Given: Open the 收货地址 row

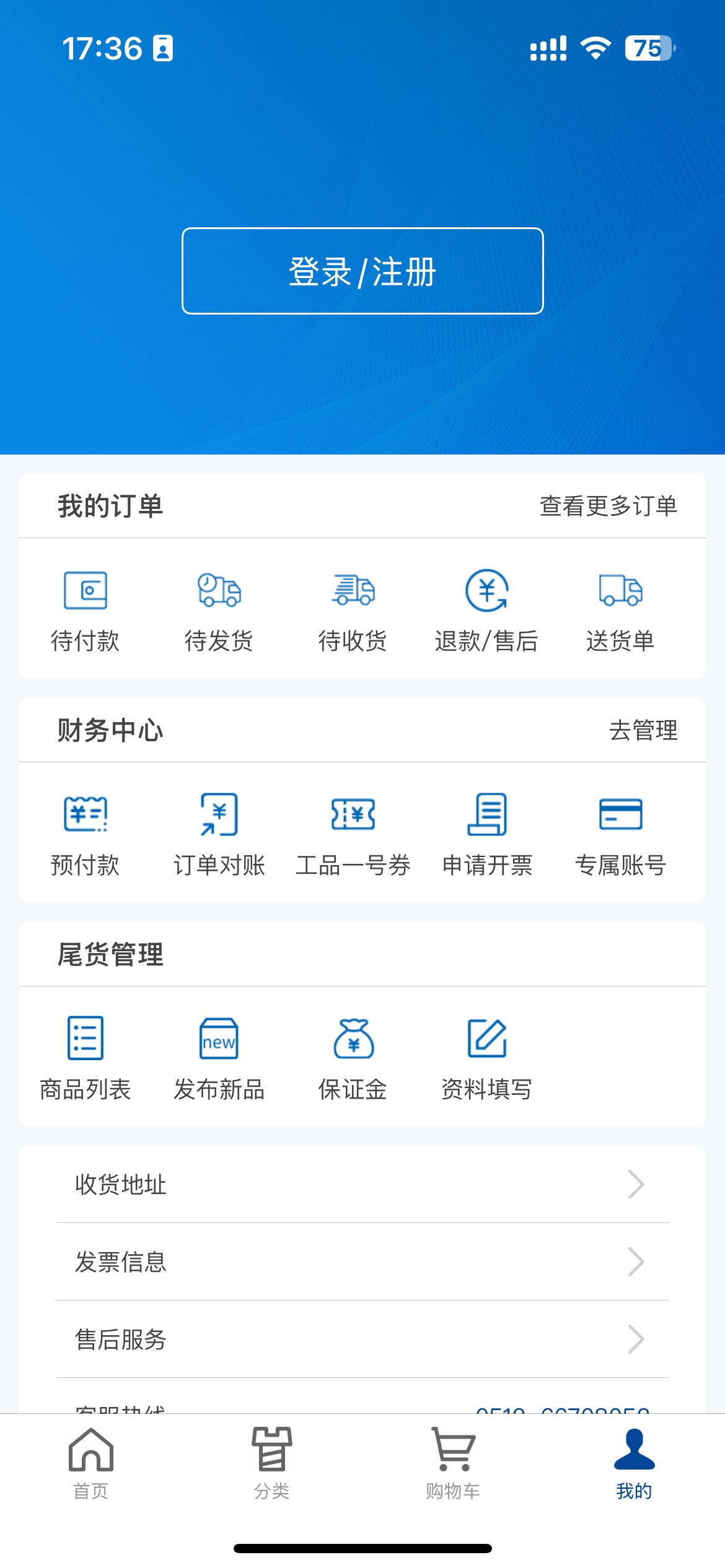Looking at the screenshot, I should click(x=362, y=1185).
